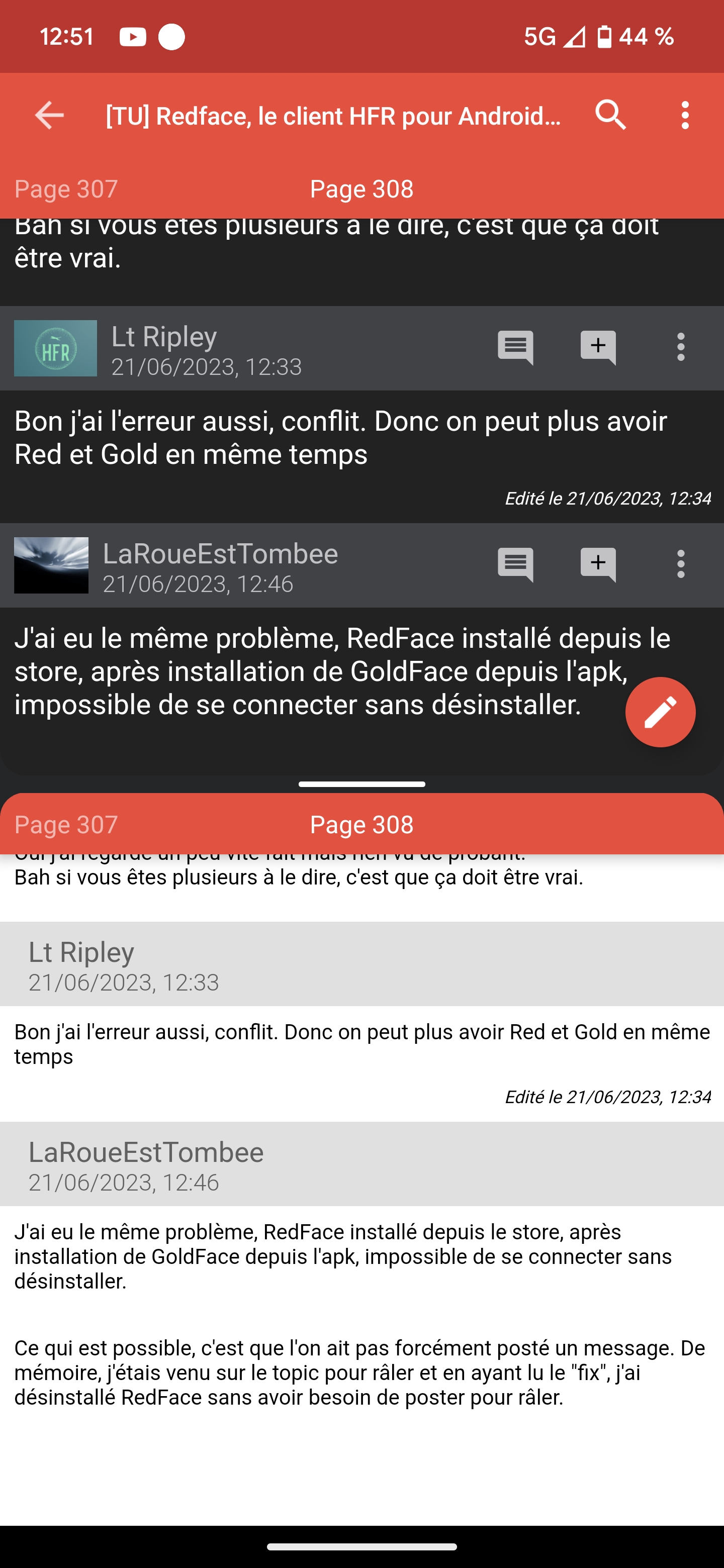Image resolution: width=724 pixels, height=1568 pixels.
Task: Search within this Redface topic
Action: point(611,115)
